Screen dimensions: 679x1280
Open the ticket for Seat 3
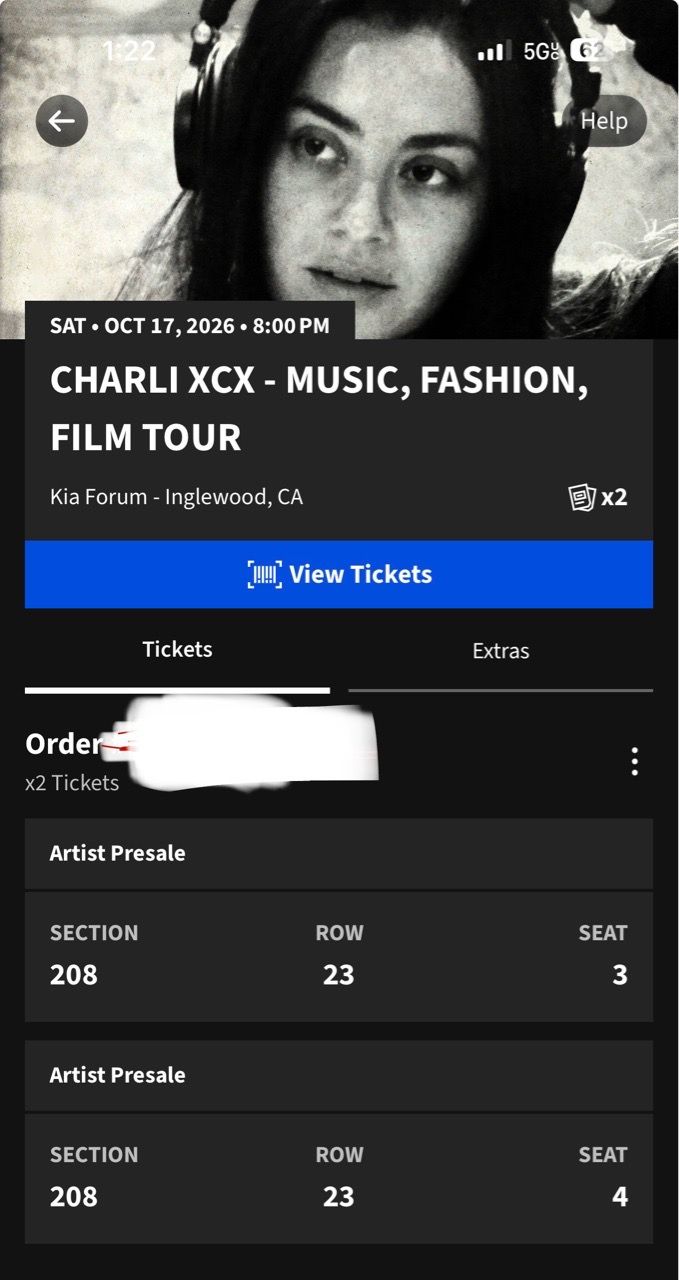[339, 920]
